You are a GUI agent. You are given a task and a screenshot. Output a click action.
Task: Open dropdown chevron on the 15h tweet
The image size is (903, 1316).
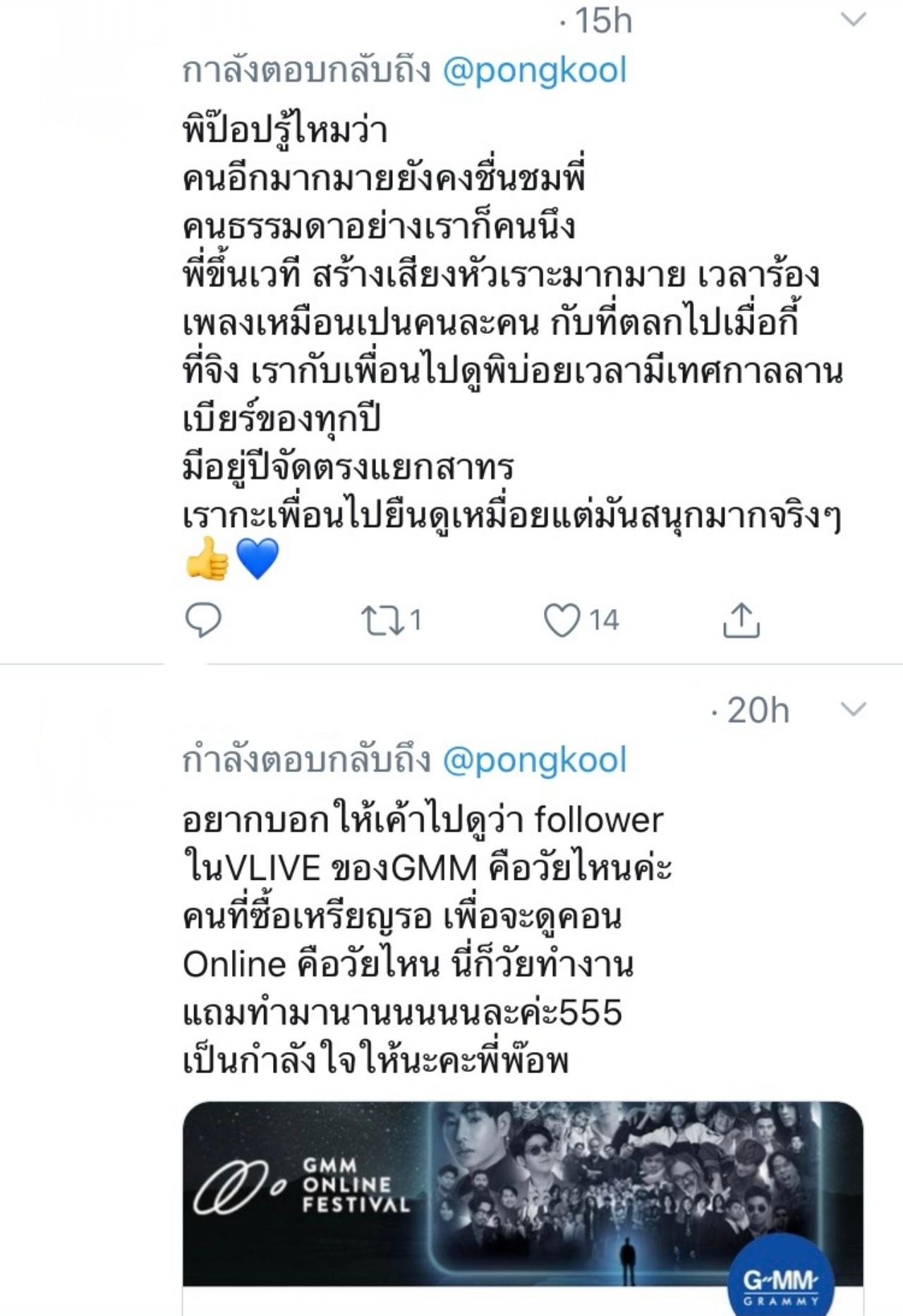pyautogui.click(x=854, y=20)
